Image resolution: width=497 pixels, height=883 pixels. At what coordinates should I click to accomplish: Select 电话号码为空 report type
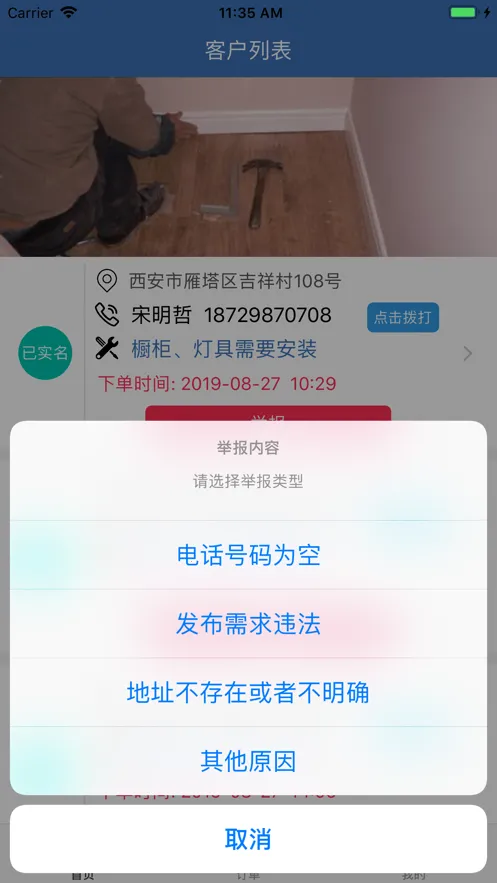pos(248,555)
